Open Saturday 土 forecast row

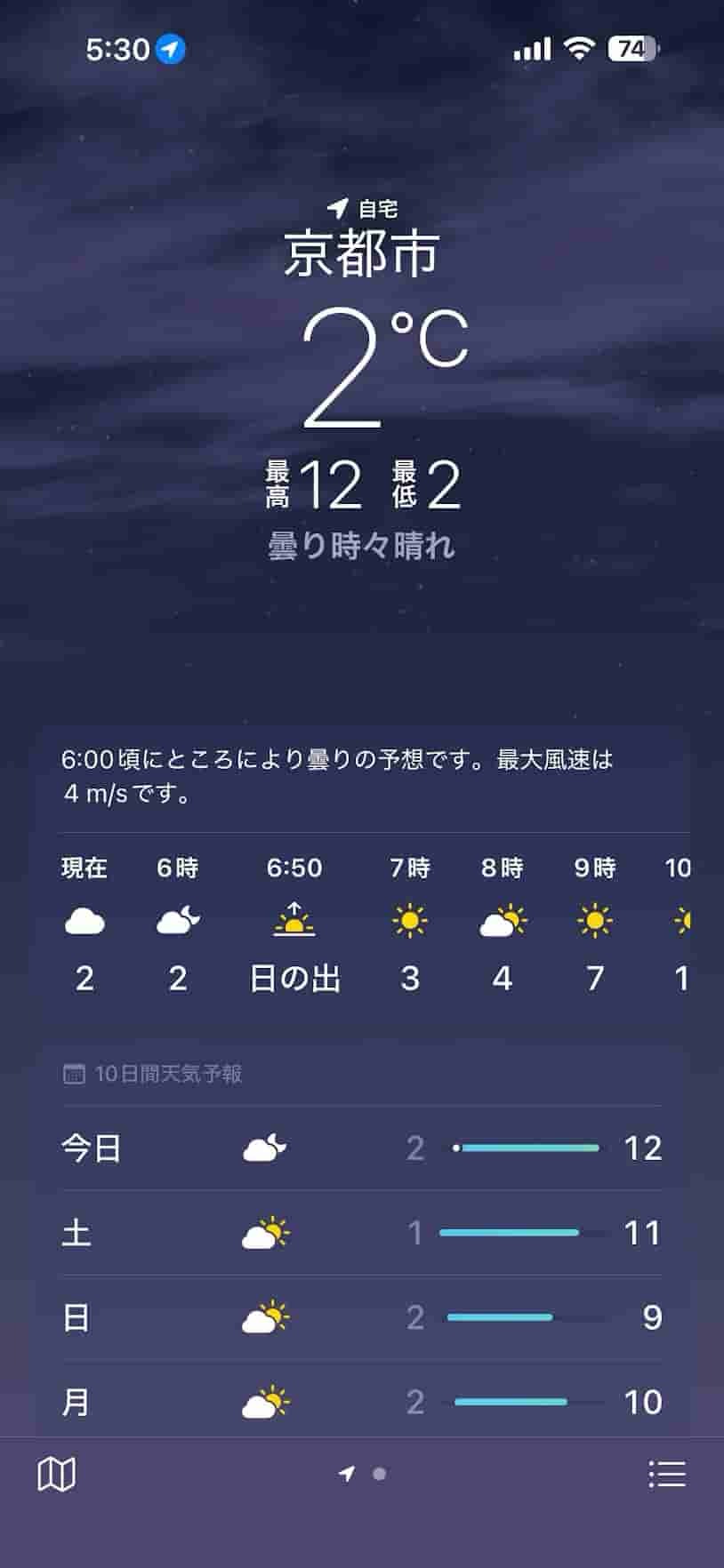(x=361, y=1233)
